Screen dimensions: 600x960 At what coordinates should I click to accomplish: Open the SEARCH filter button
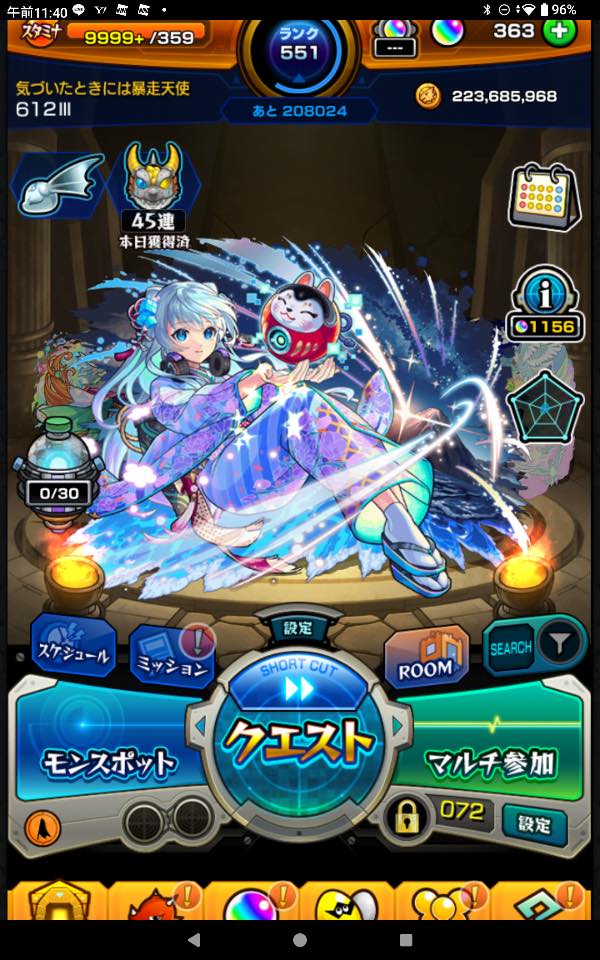click(x=534, y=646)
